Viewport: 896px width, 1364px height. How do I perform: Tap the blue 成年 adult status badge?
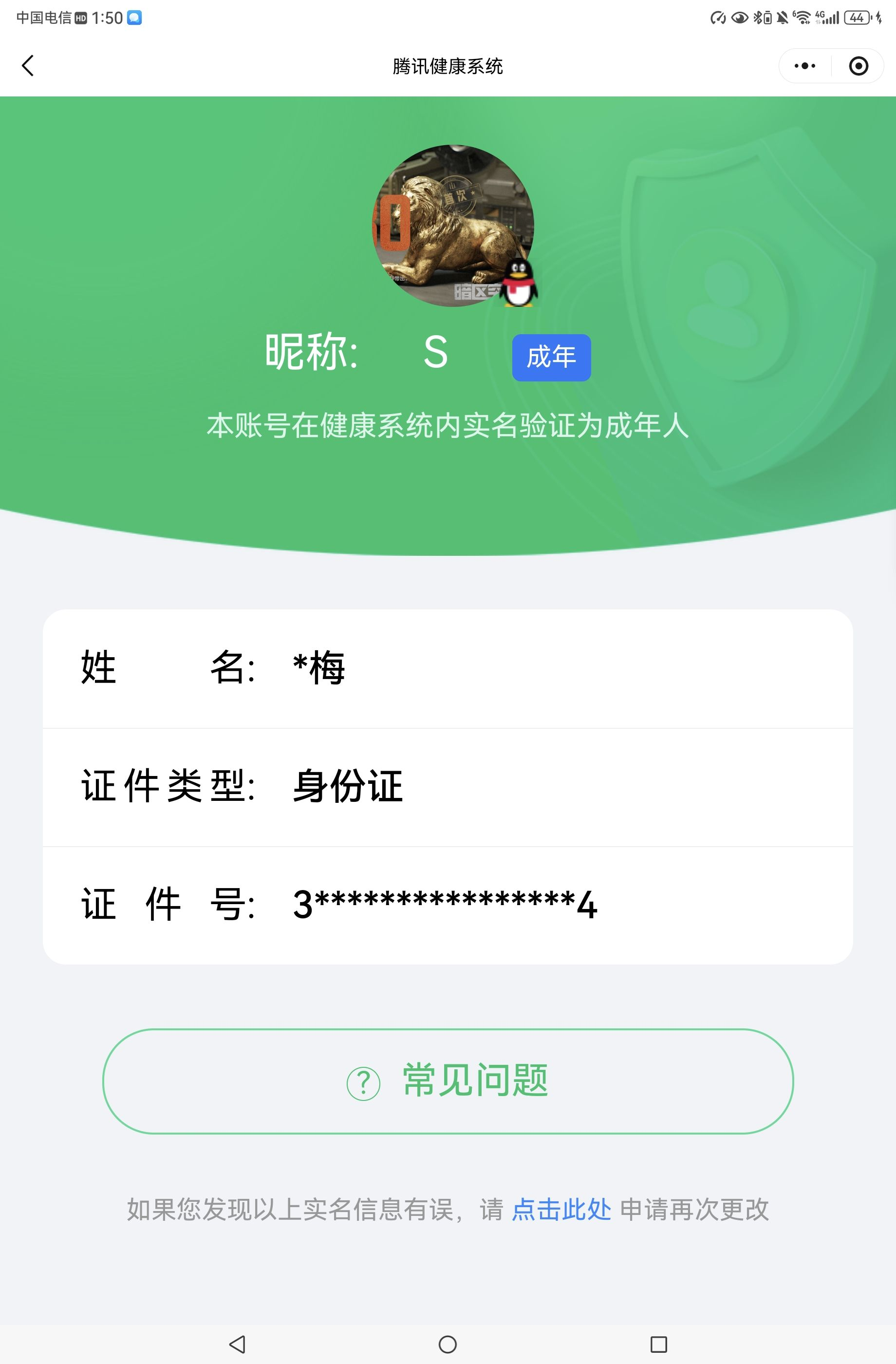pos(551,357)
